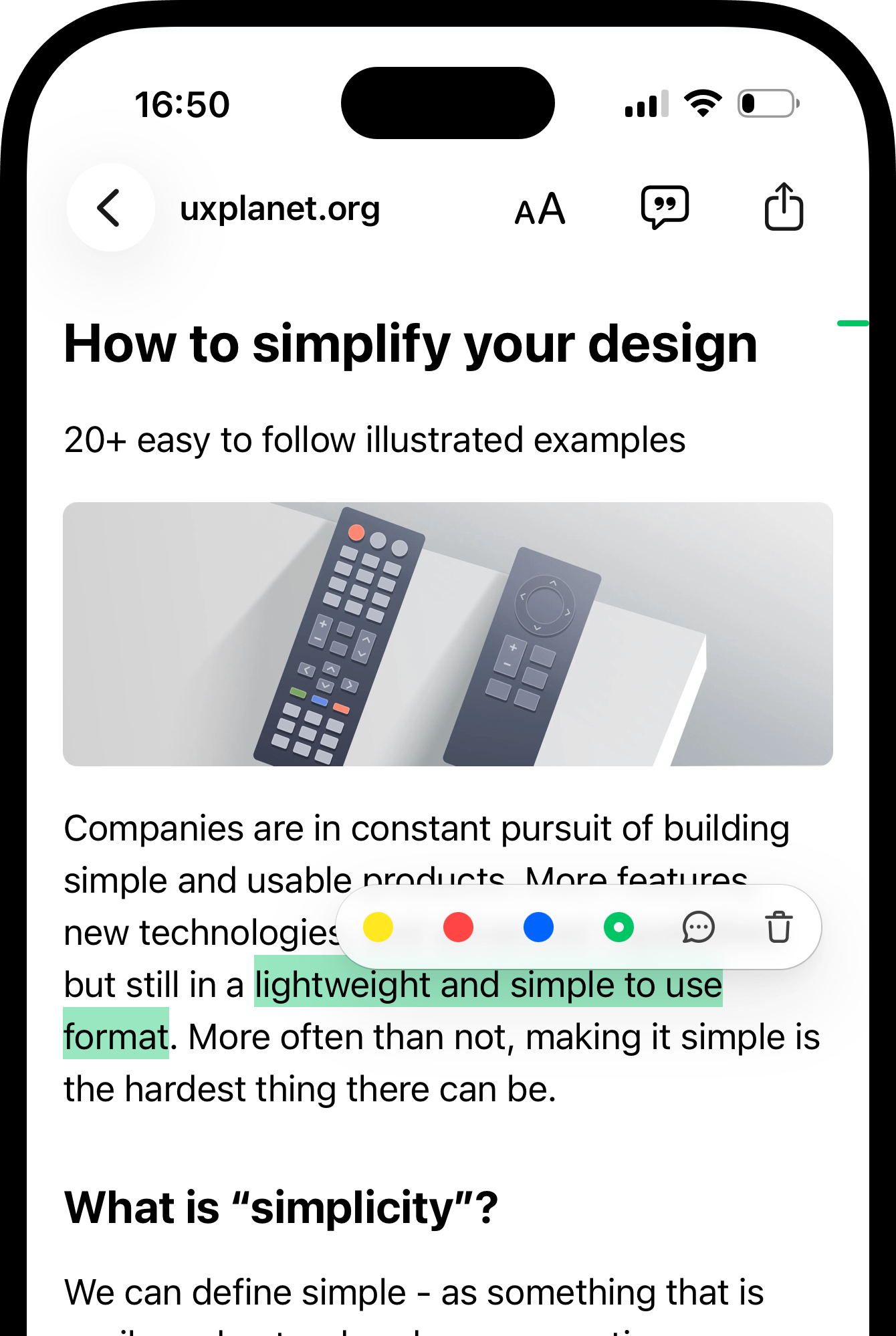Image resolution: width=896 pixels, height=1336 pixels.
Task: Share this article
Action: click(784, 207)
